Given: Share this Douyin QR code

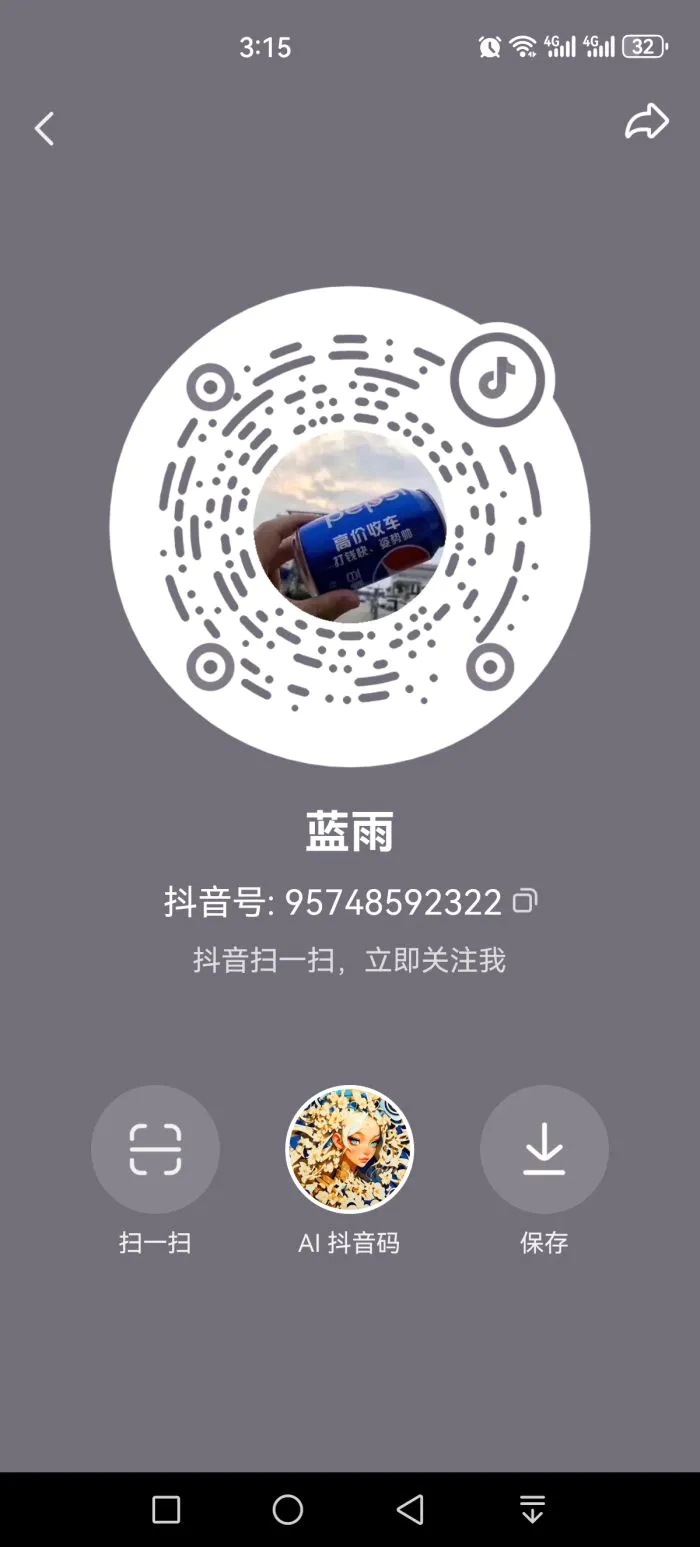Looking at the screenshot, I should pos(646,122).
